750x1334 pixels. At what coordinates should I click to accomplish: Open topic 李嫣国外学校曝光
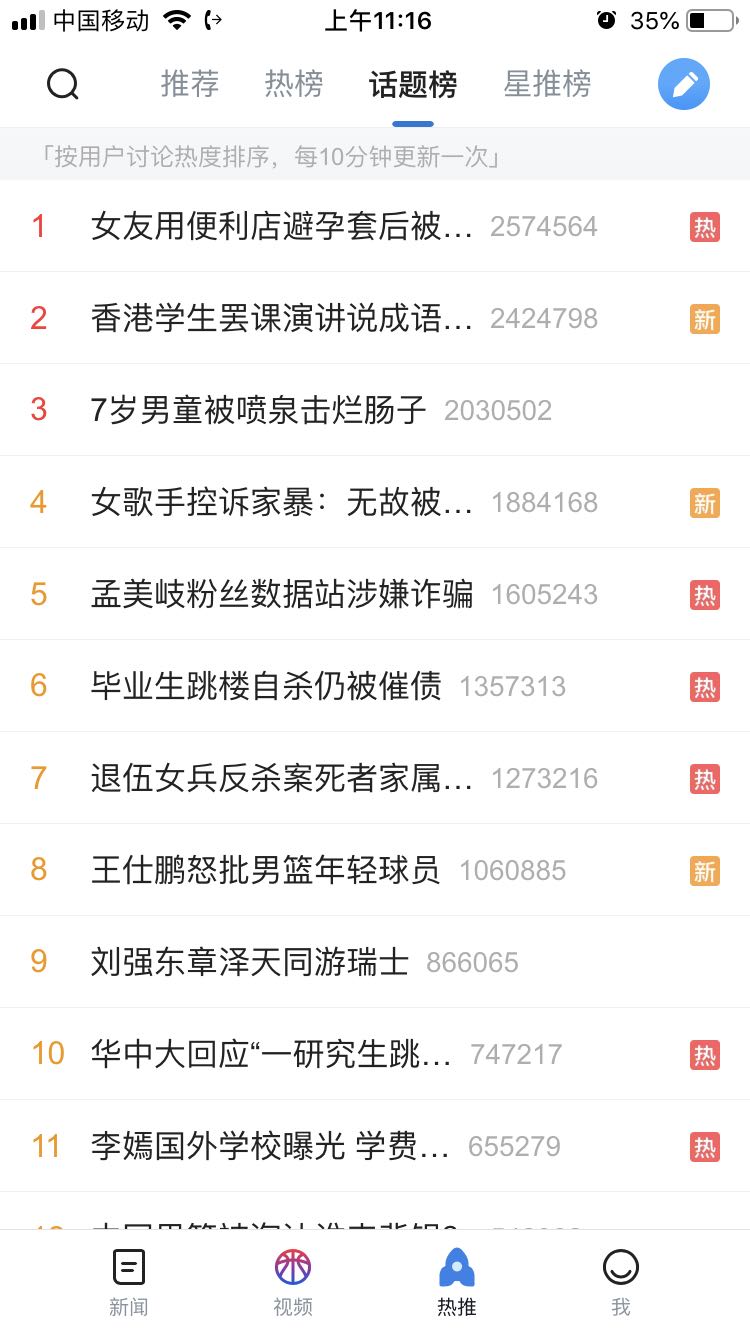(x=375, y=1146)
